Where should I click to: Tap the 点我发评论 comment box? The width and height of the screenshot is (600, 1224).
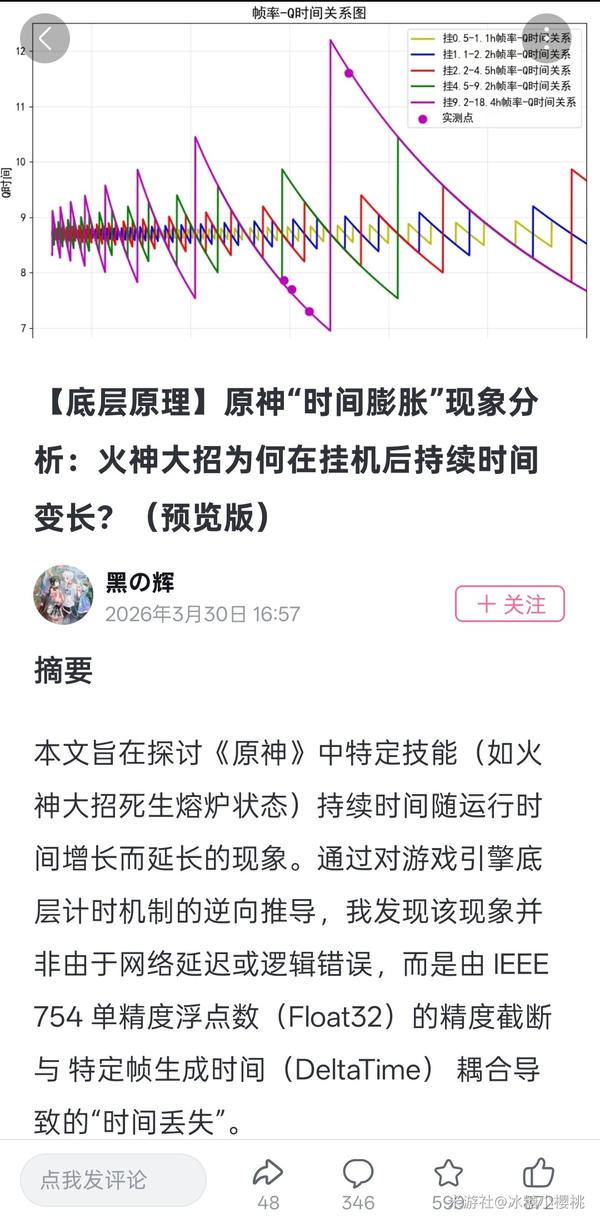(113, 1180)
